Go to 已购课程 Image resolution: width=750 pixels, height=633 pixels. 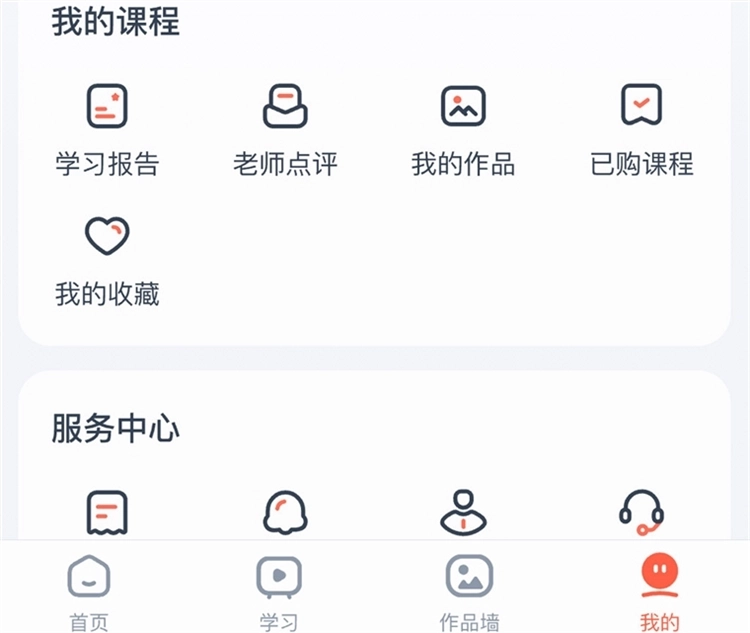click(x=641, y=128)
